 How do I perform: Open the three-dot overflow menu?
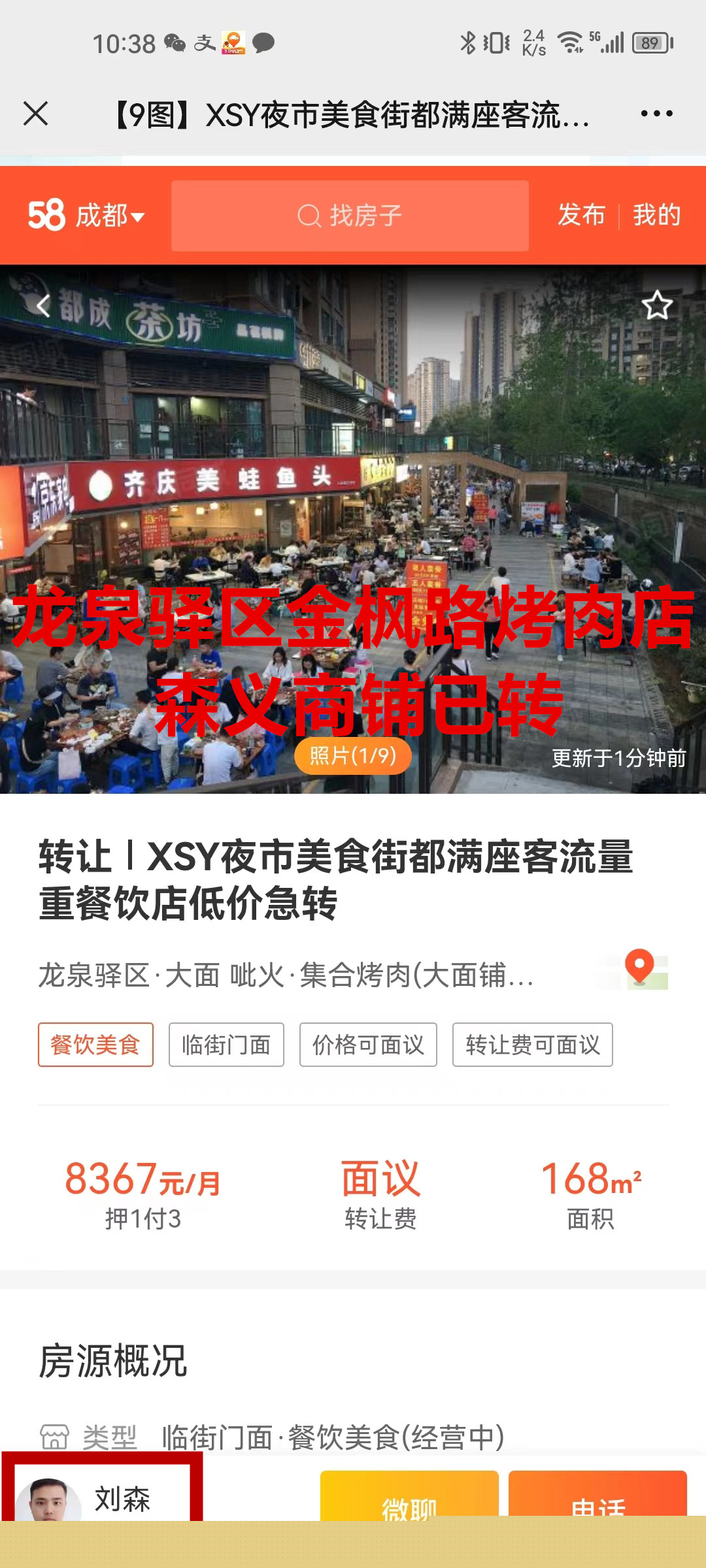(x=656, y=114)
